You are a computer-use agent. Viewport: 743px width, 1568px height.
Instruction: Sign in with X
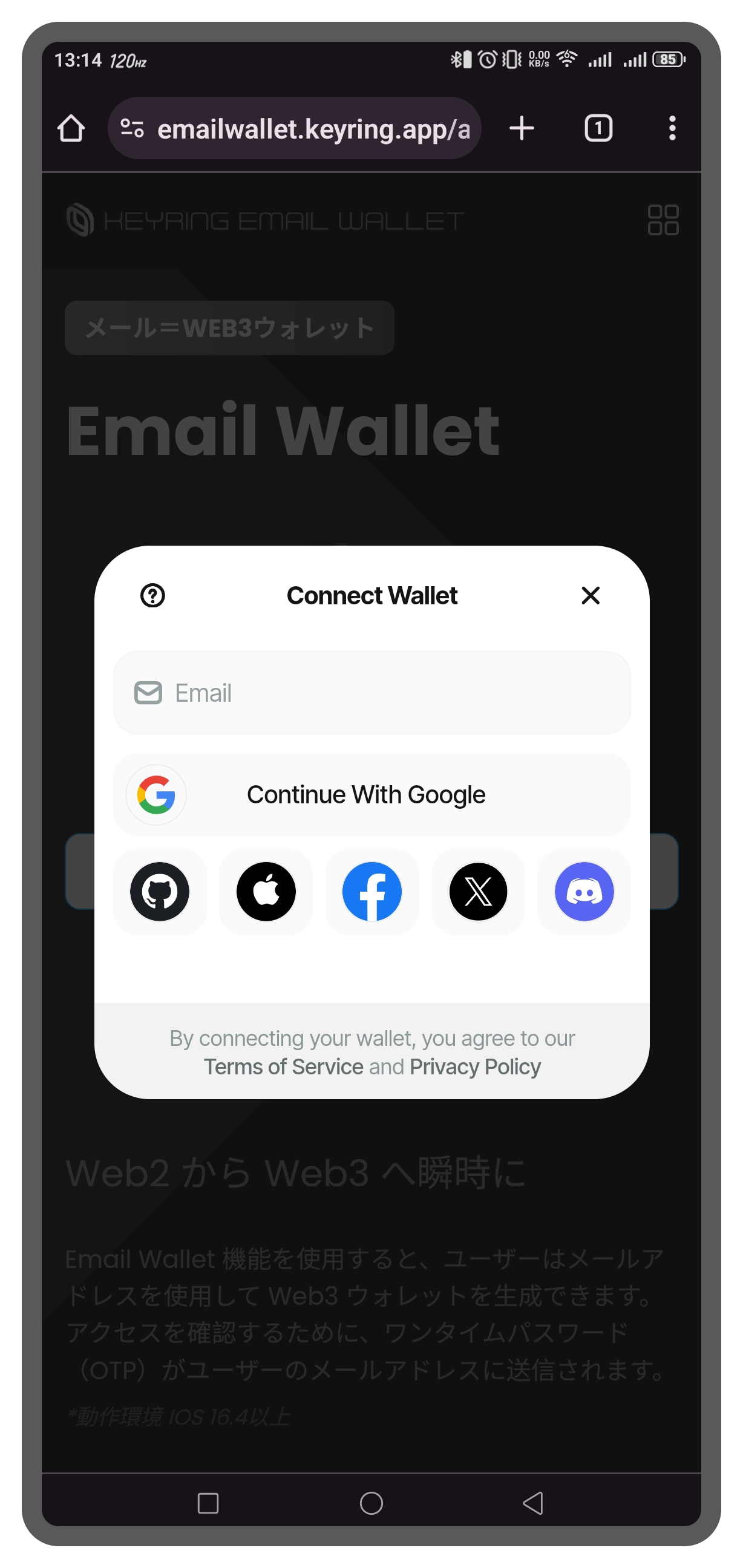pyautogui.click(x=478, y=892)
